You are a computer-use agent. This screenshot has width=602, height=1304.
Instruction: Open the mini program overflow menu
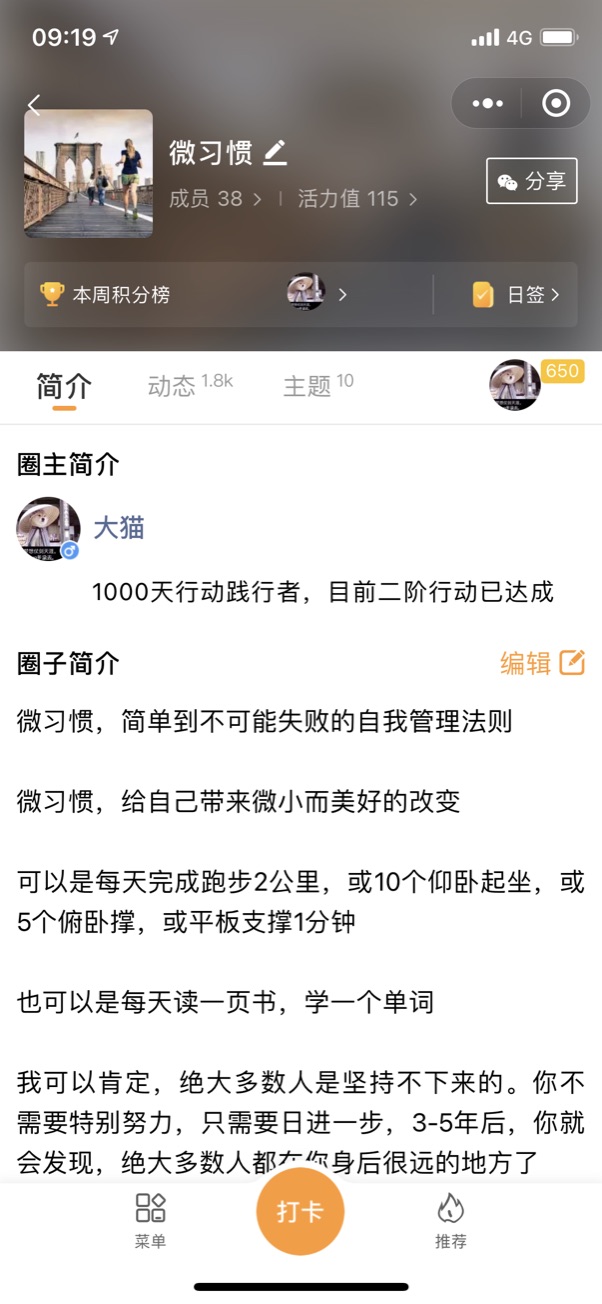pos(488,103)
